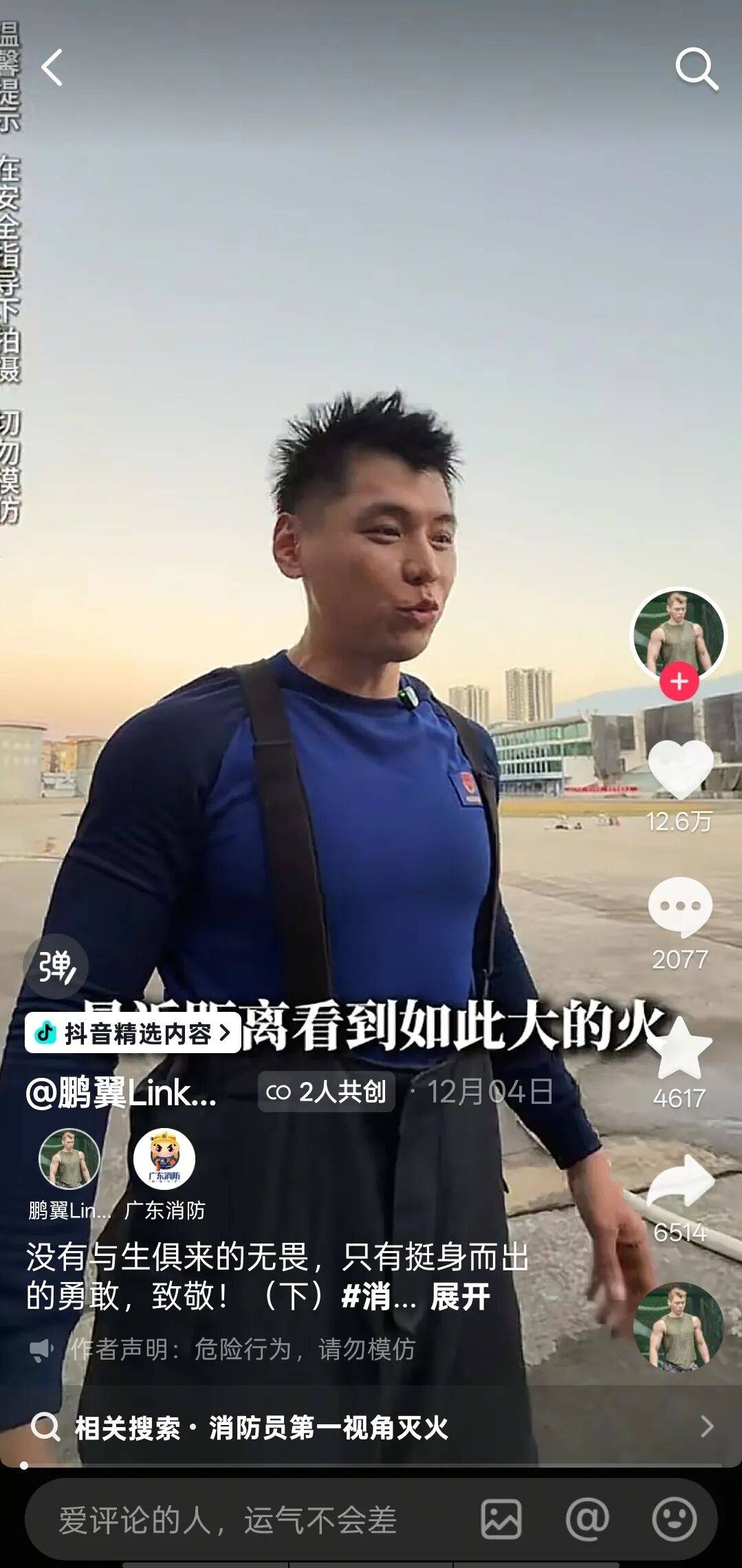
Task: Open the 鹏翼Lin... co-creator avatar
Action: 69,1159
